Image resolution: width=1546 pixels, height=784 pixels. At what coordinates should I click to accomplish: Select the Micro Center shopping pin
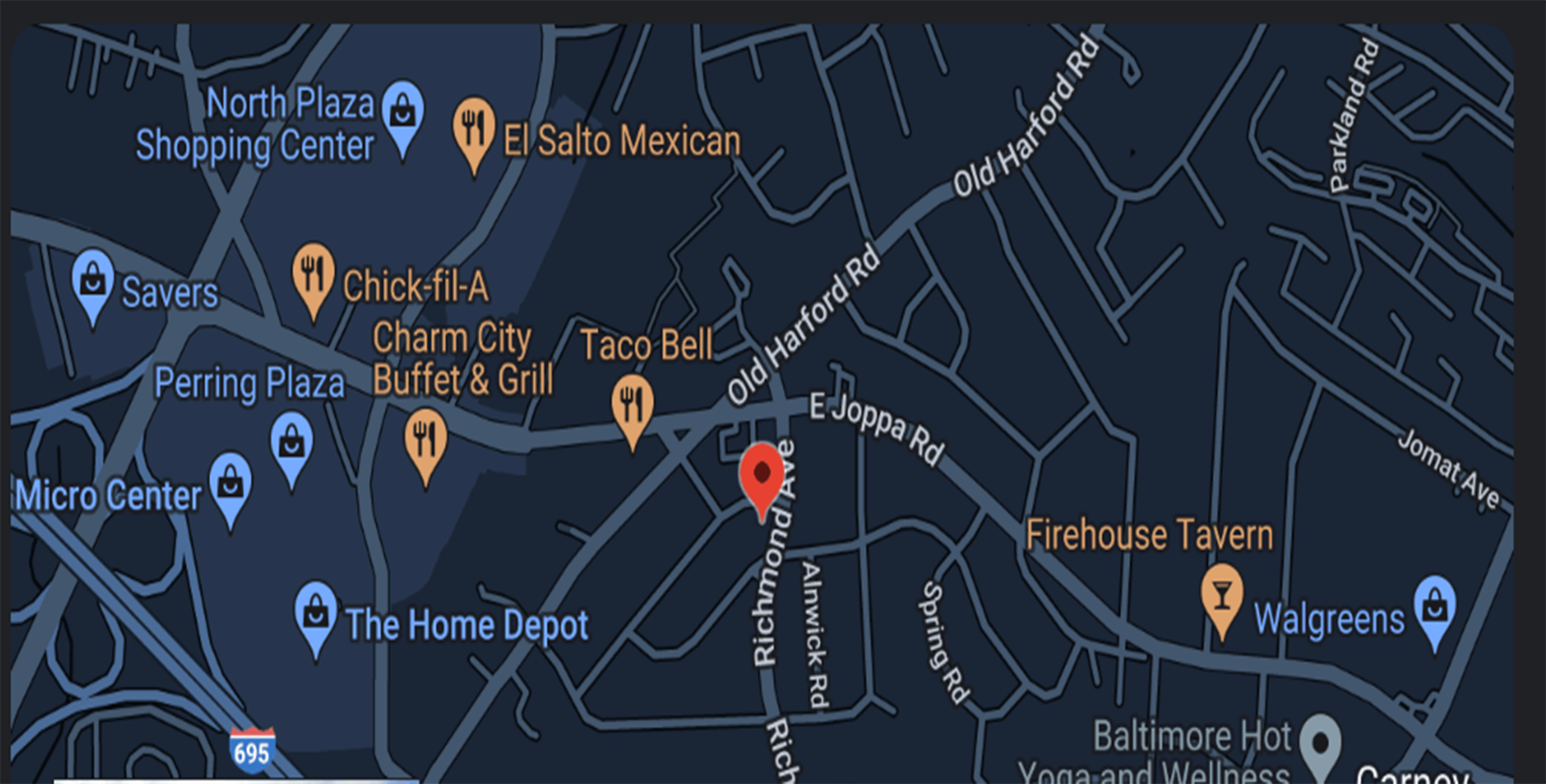[x=230, y=482]
